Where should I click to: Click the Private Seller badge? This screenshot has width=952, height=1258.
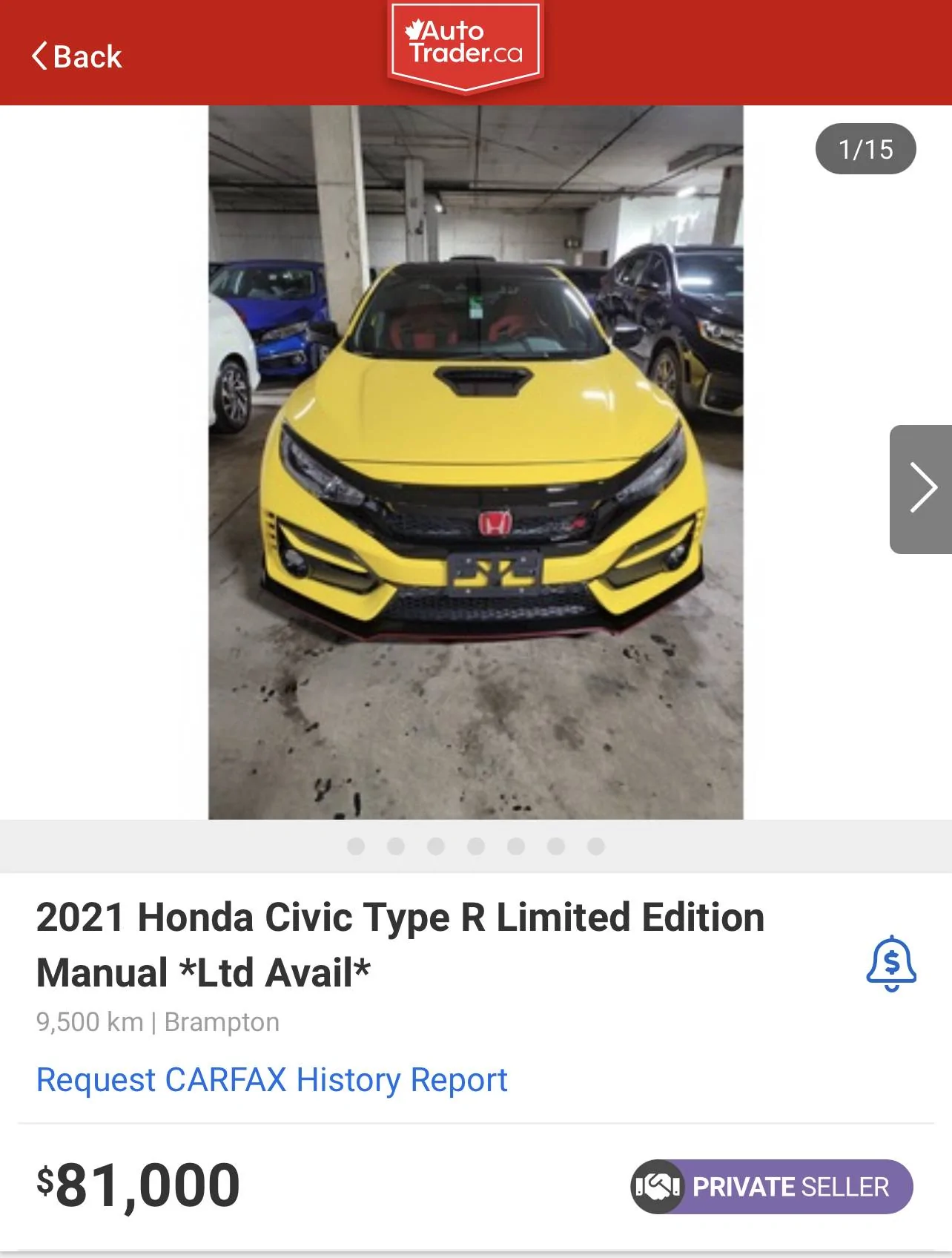(771, 1188)
